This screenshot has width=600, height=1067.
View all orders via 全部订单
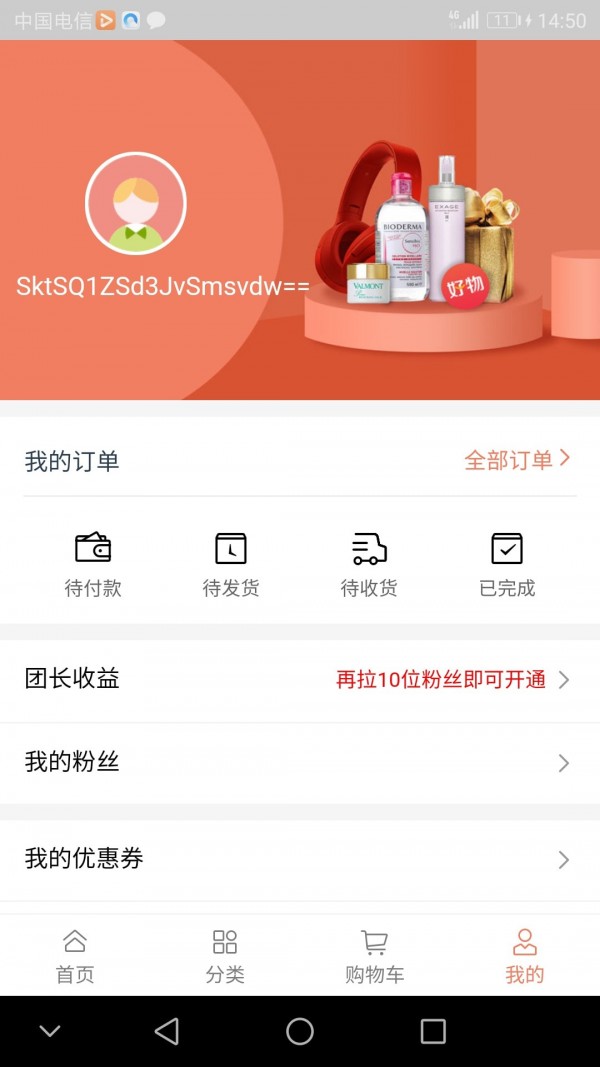[x=517, y=460]
